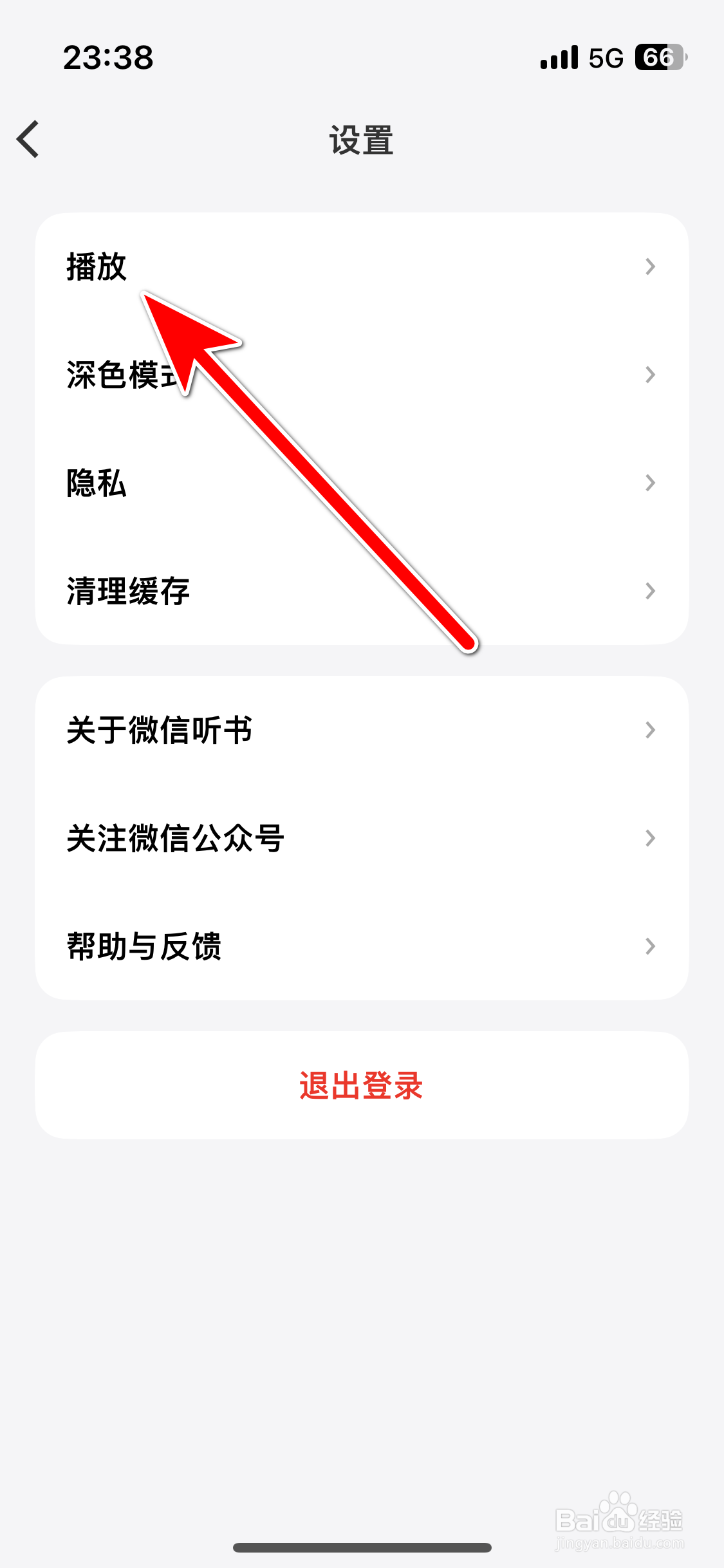Viewport: 724px width, 1568px height.
Task: Open the 播放 playback settings
Action: [97, 266]
